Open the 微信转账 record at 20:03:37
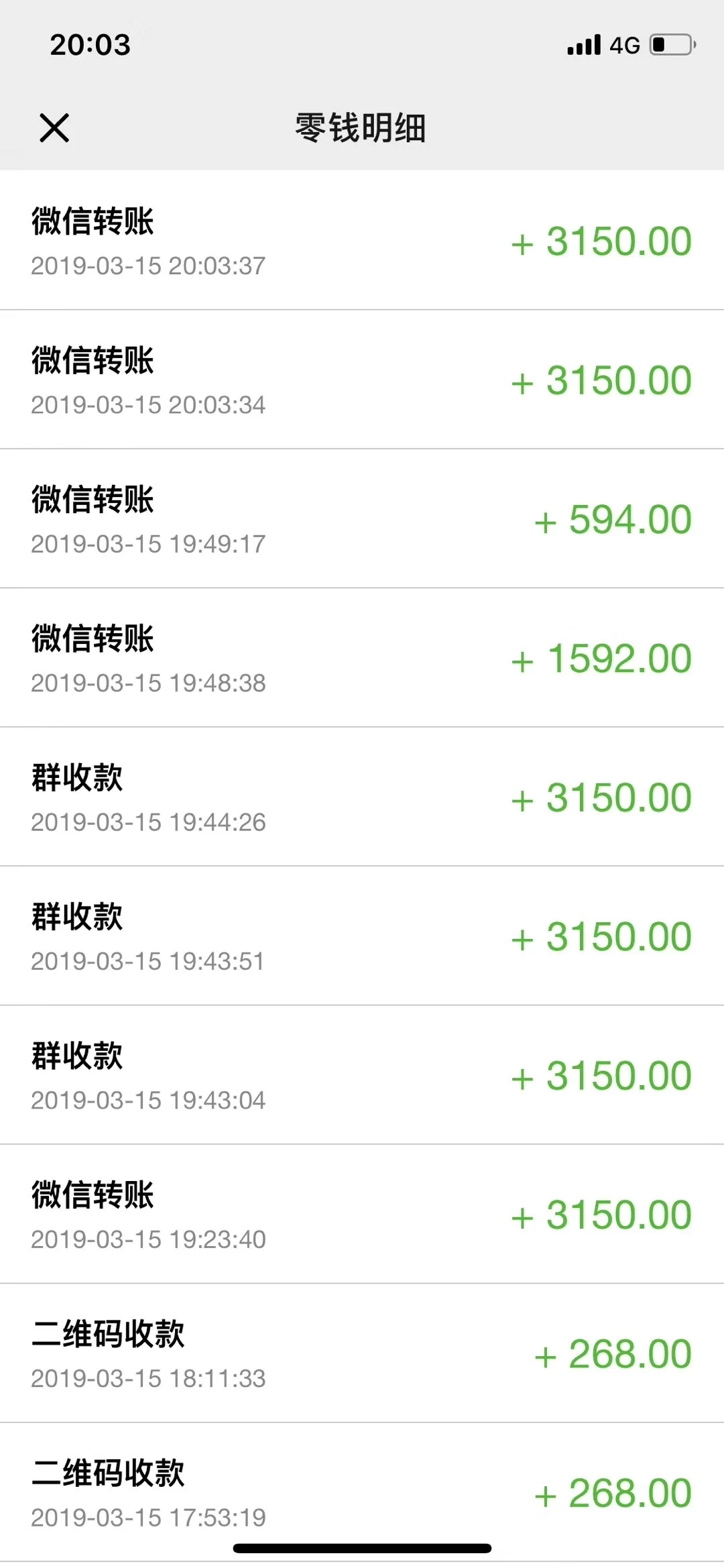 pos(362,240)
